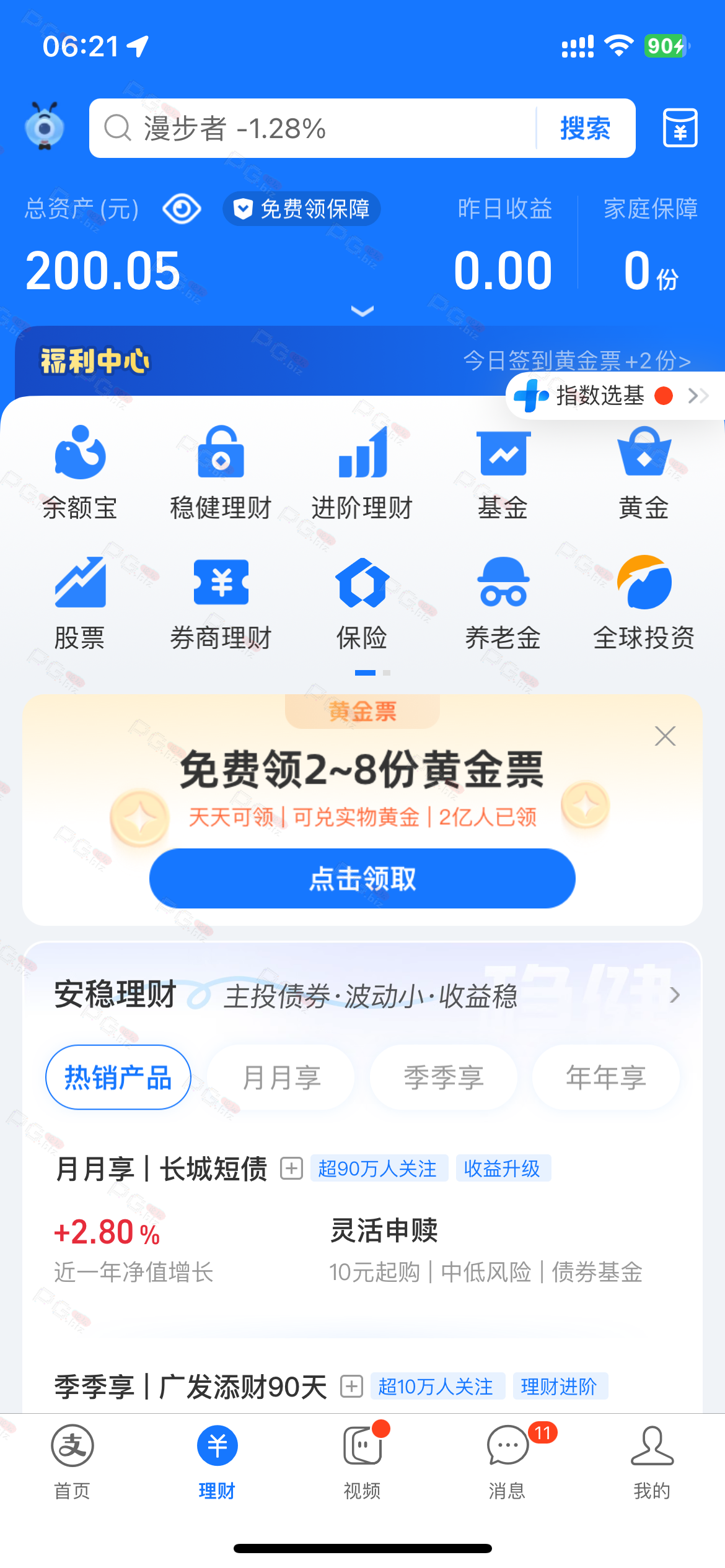Screen dimensions: 725x1568
Task: Tap the 搜索 button
Action: tap(585, 128)
